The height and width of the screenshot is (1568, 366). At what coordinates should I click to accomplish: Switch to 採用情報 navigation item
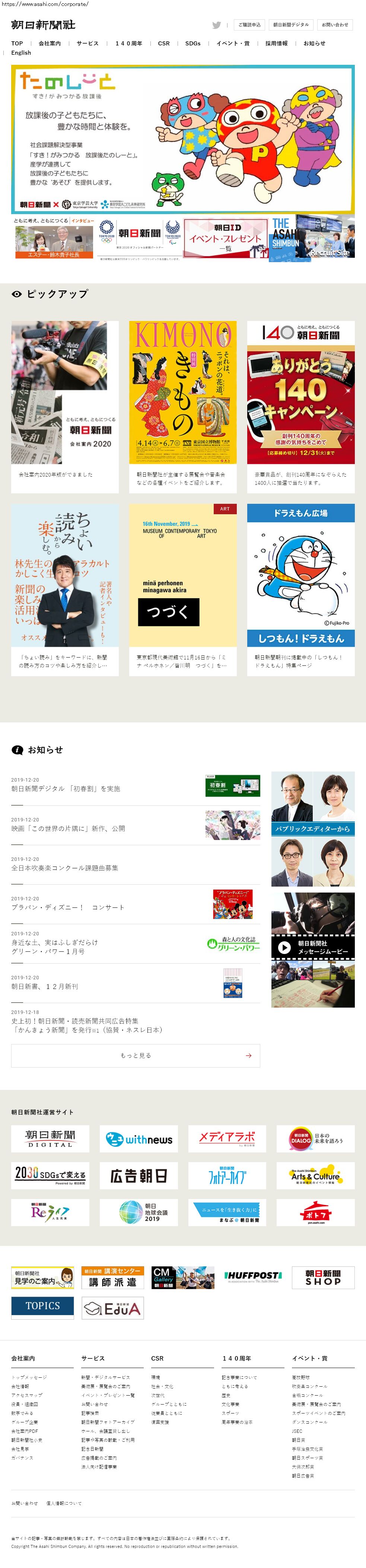coord(277,43)
